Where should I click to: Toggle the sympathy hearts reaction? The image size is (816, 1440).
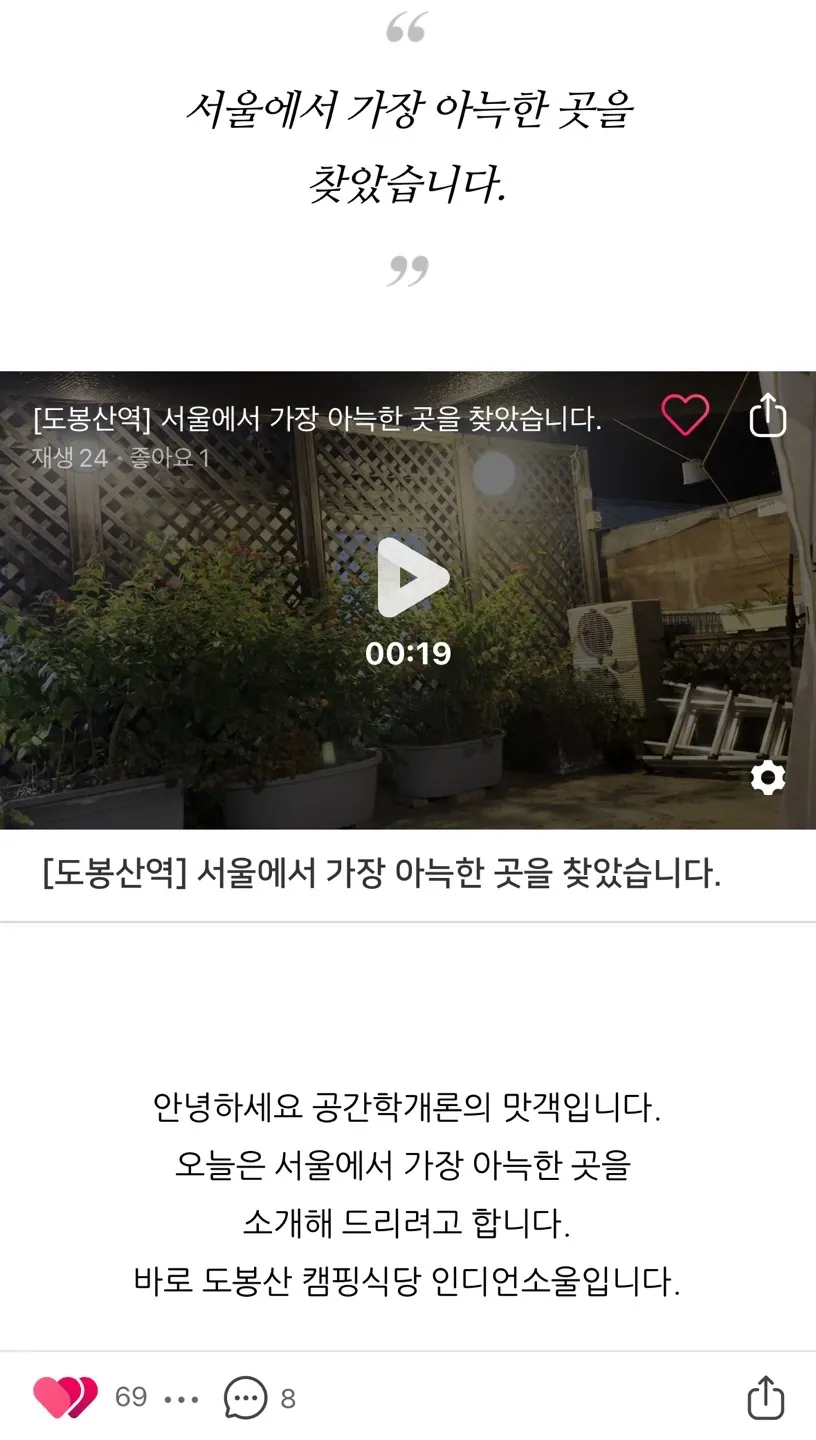pyautogui.click(x=64, y=1399)
